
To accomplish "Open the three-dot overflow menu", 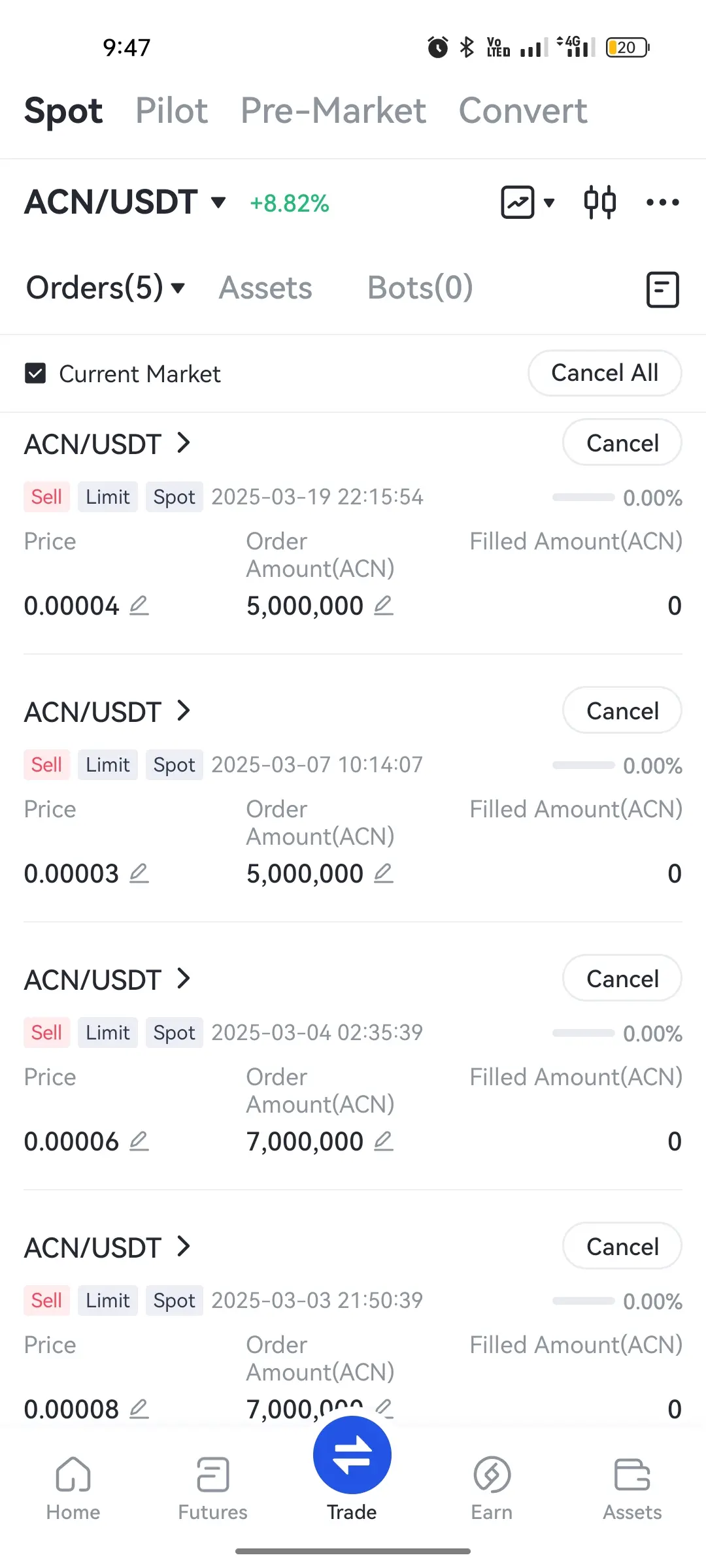I will tap(662, 202).
